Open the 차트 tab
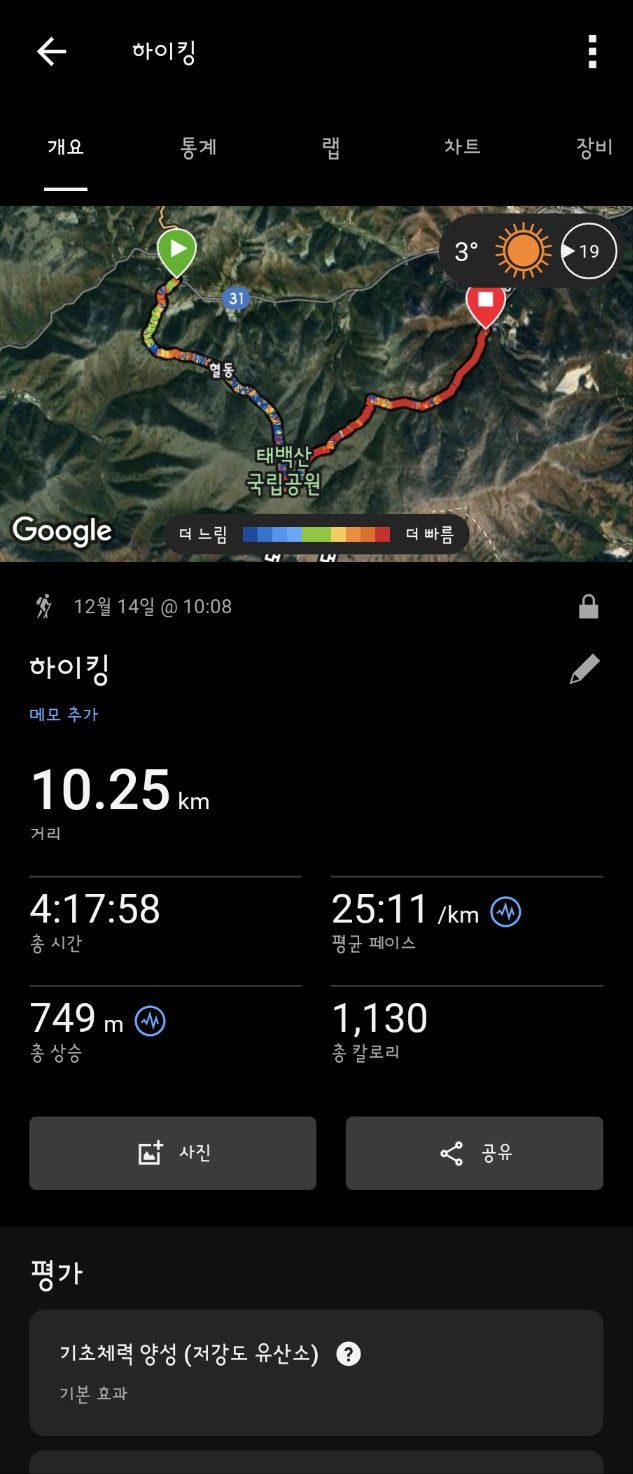This screenshot has height=1474, width=633. [x=462, y=148]
